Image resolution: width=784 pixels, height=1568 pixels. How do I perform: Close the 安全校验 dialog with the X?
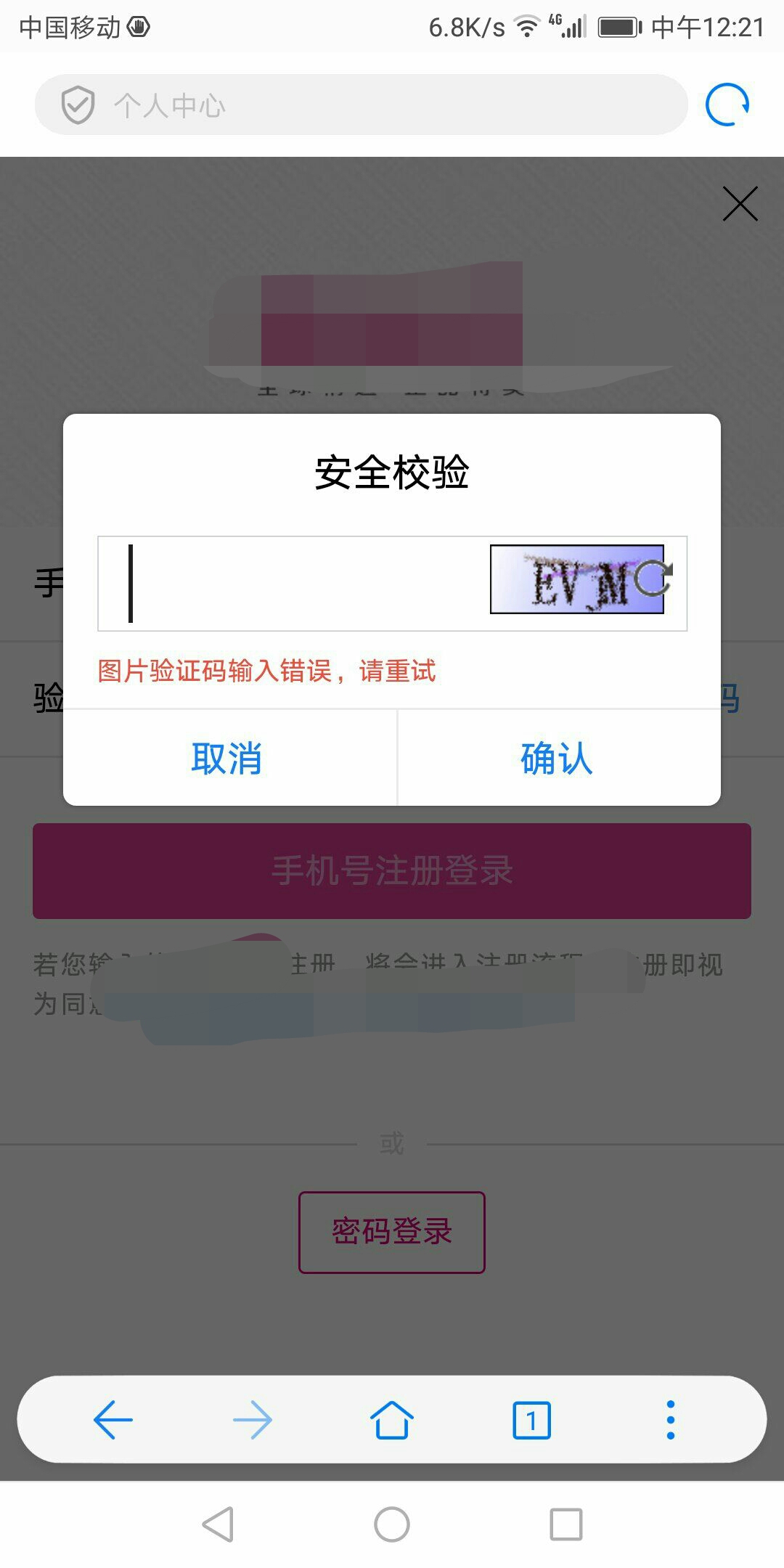pyautogui.click(x=740, y=204)
